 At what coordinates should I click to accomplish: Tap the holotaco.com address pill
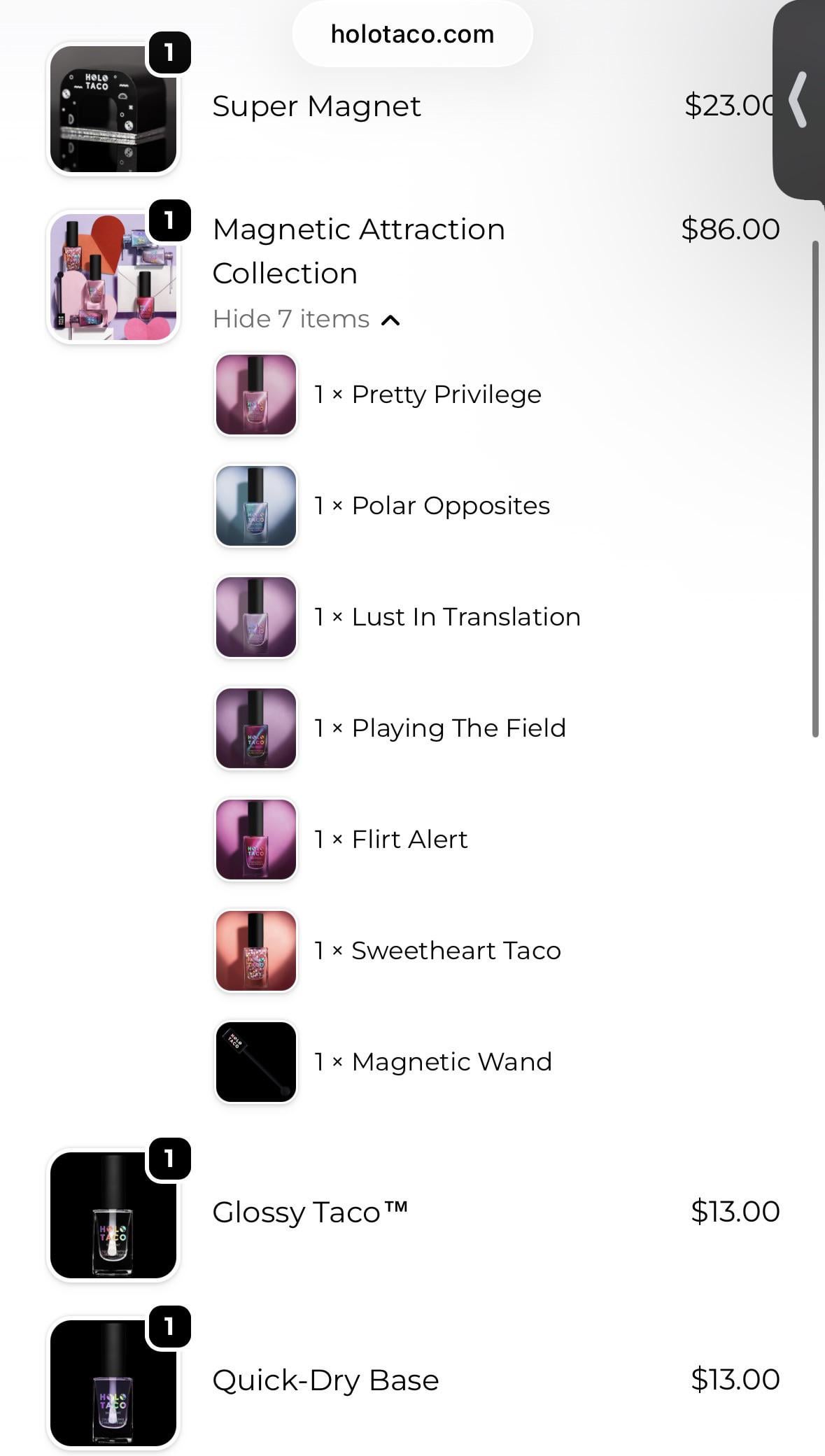click(412, 34)
